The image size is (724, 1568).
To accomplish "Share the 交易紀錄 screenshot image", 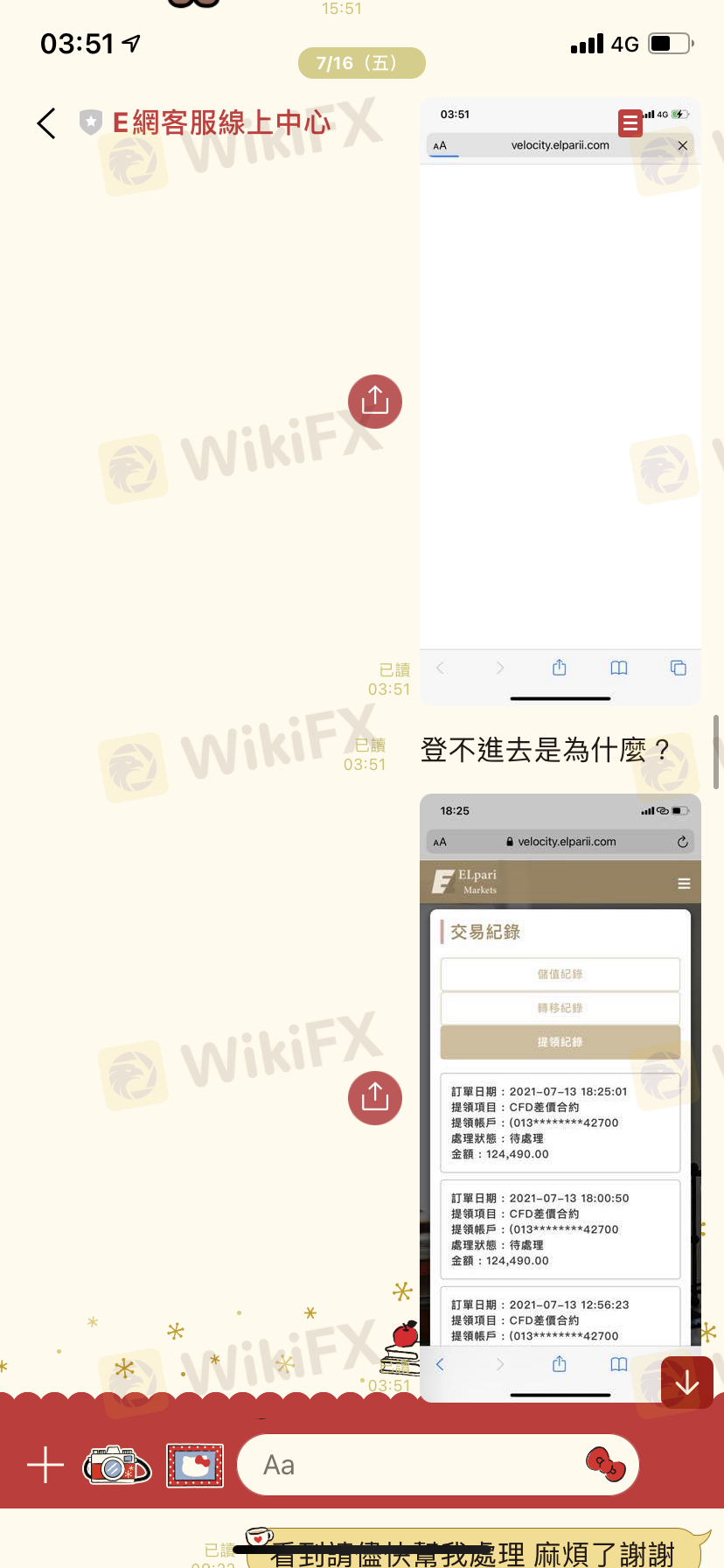I will pos(375,1097).
